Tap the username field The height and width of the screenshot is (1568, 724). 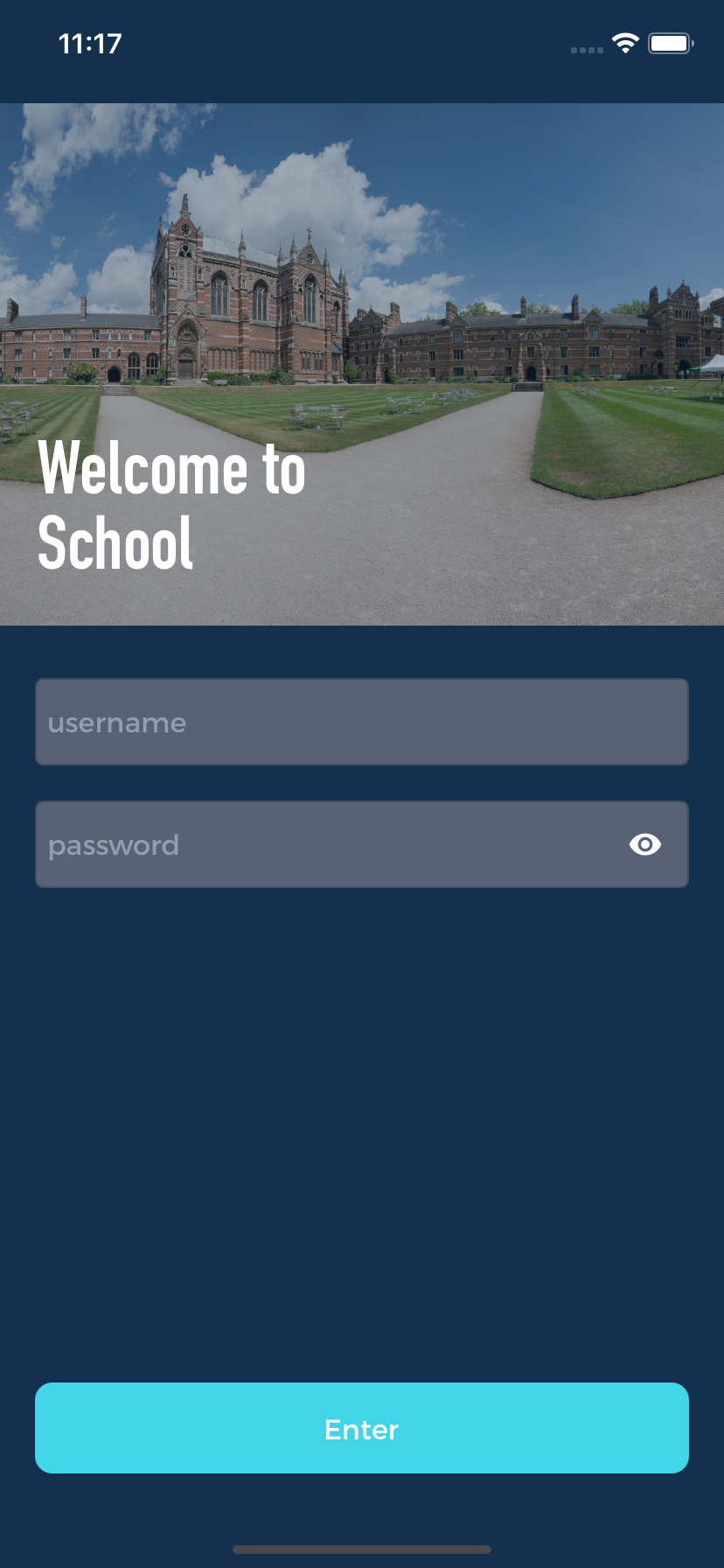point(361,722)
